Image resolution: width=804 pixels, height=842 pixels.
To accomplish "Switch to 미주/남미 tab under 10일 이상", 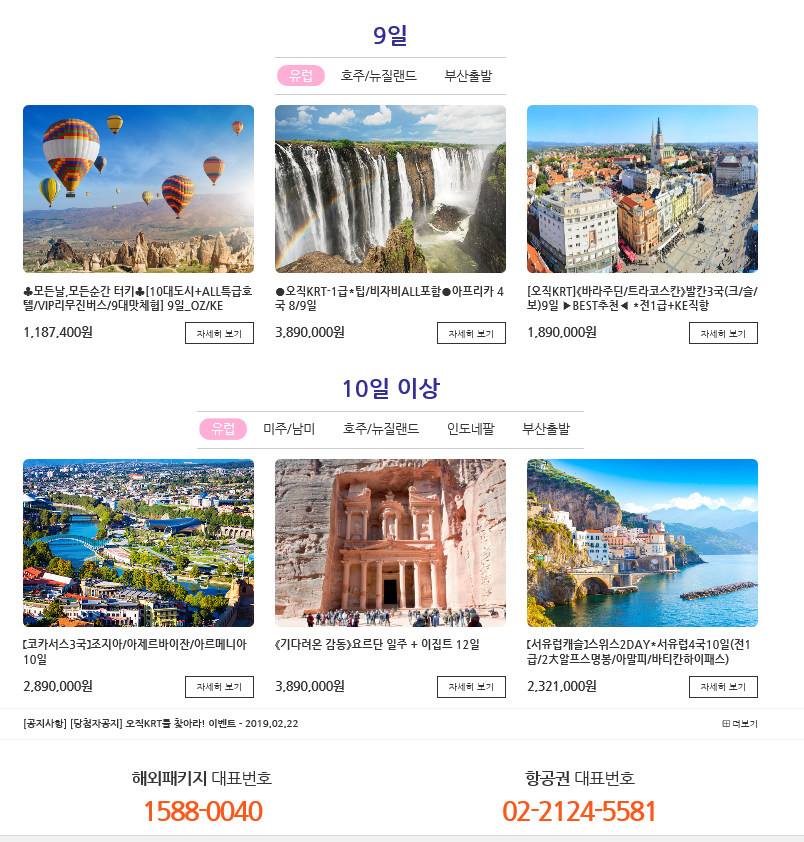I will [289, 429].
